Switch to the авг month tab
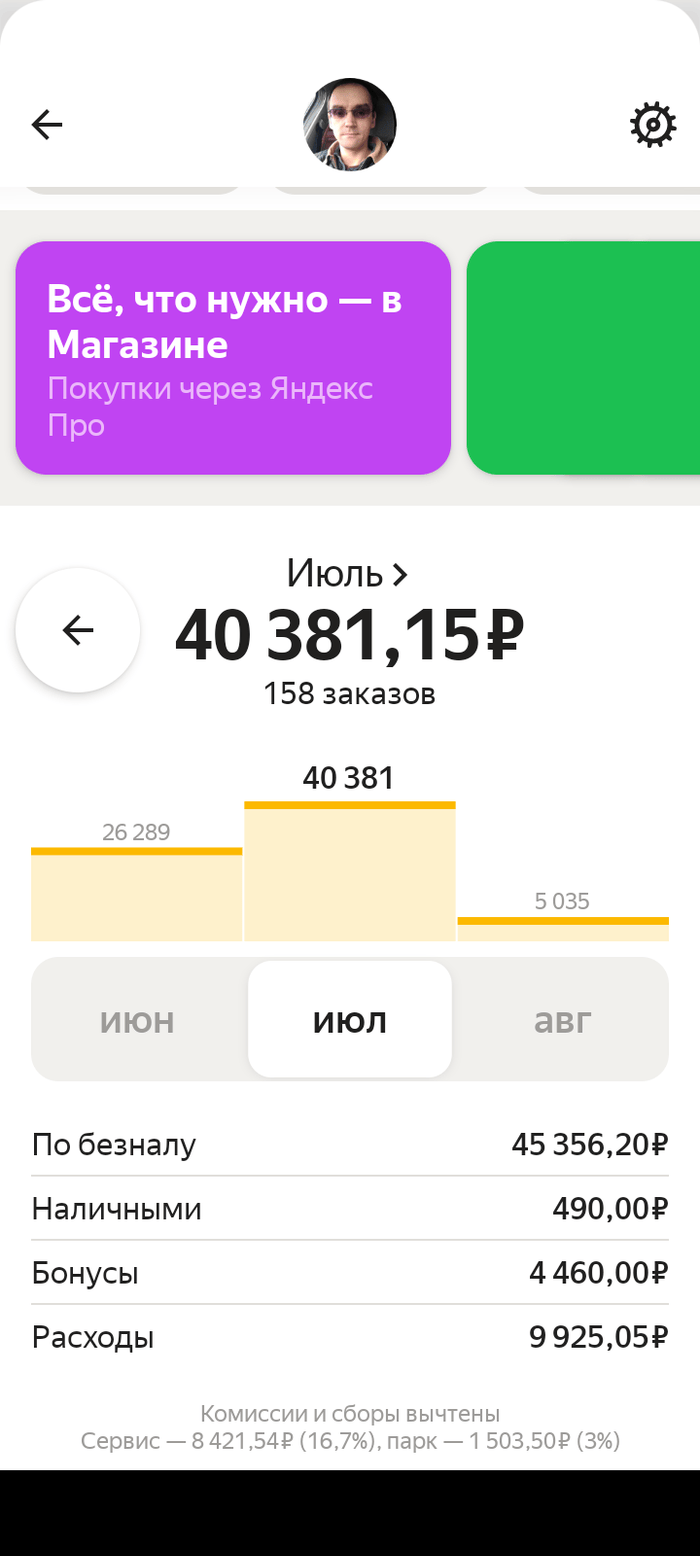Screen dimensions: 700x1556 562,1021
